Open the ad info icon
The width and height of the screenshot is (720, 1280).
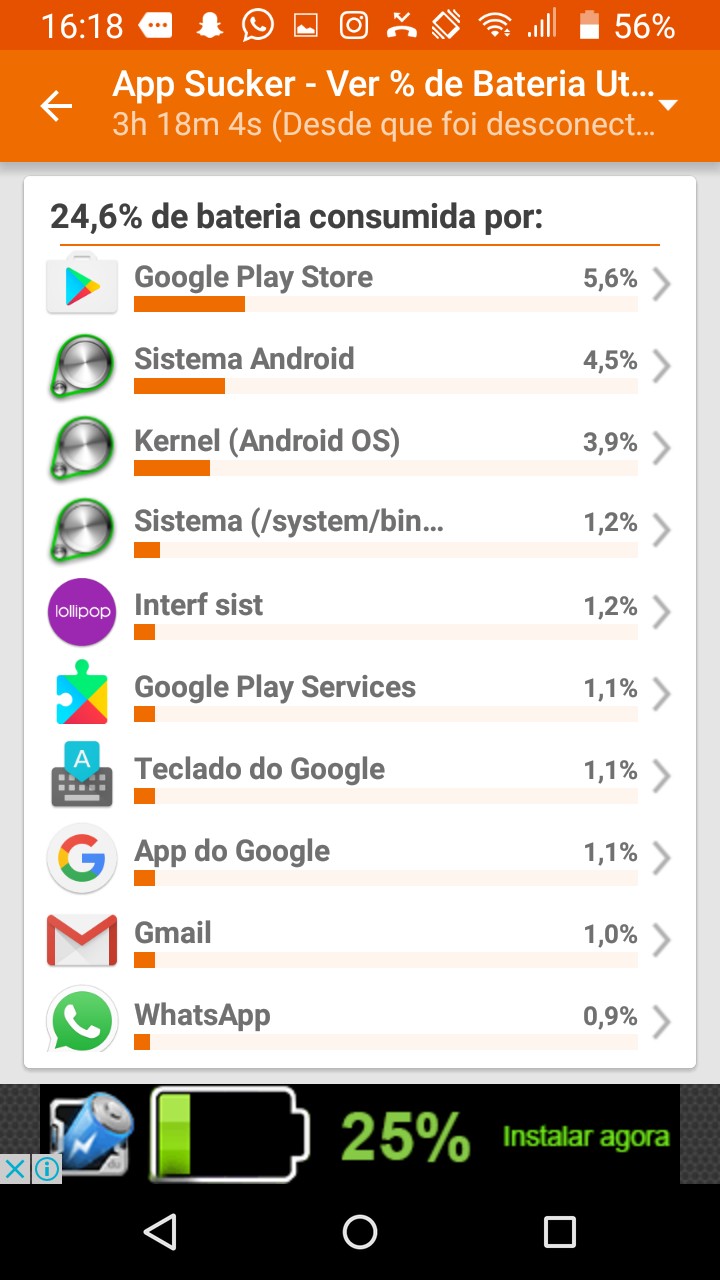(47, 1168)
